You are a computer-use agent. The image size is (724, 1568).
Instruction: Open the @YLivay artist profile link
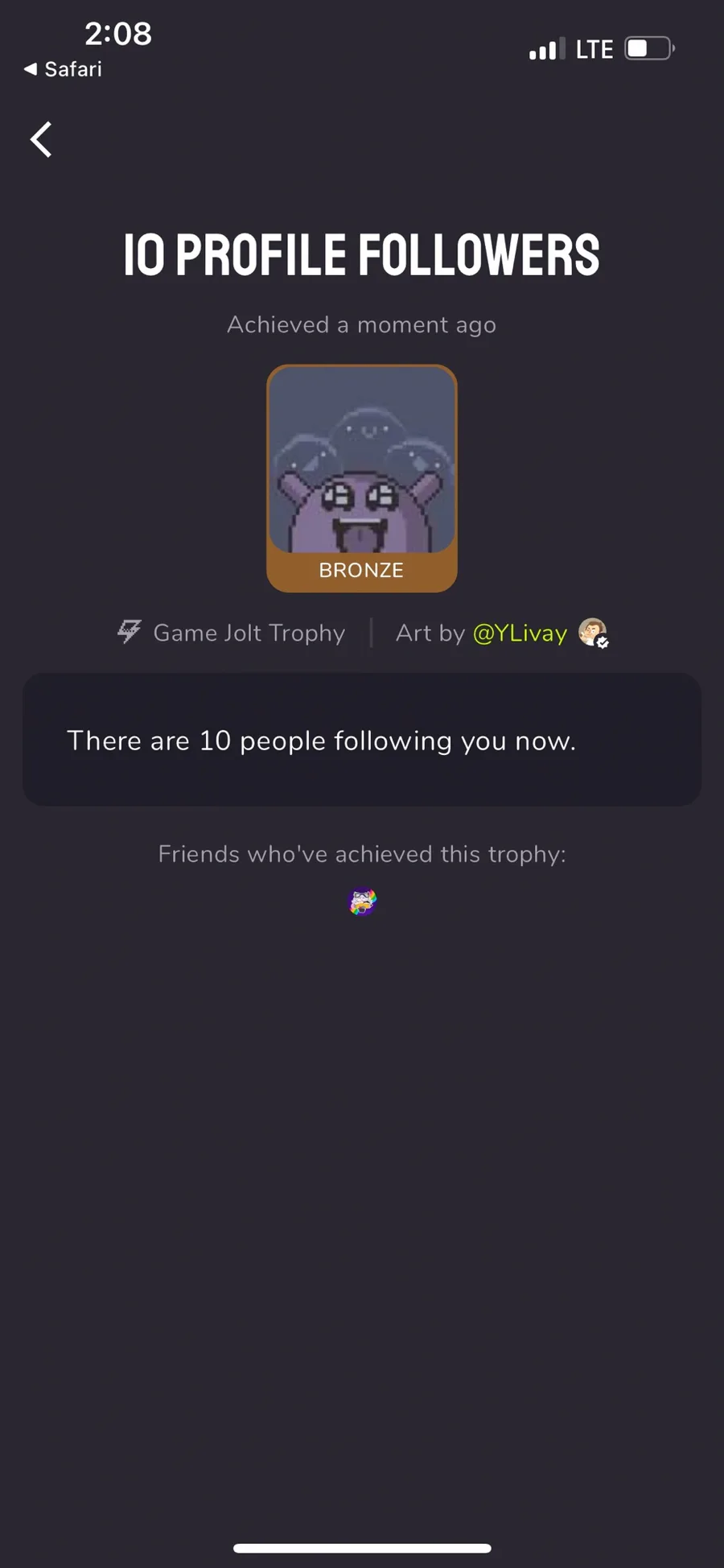520,633
